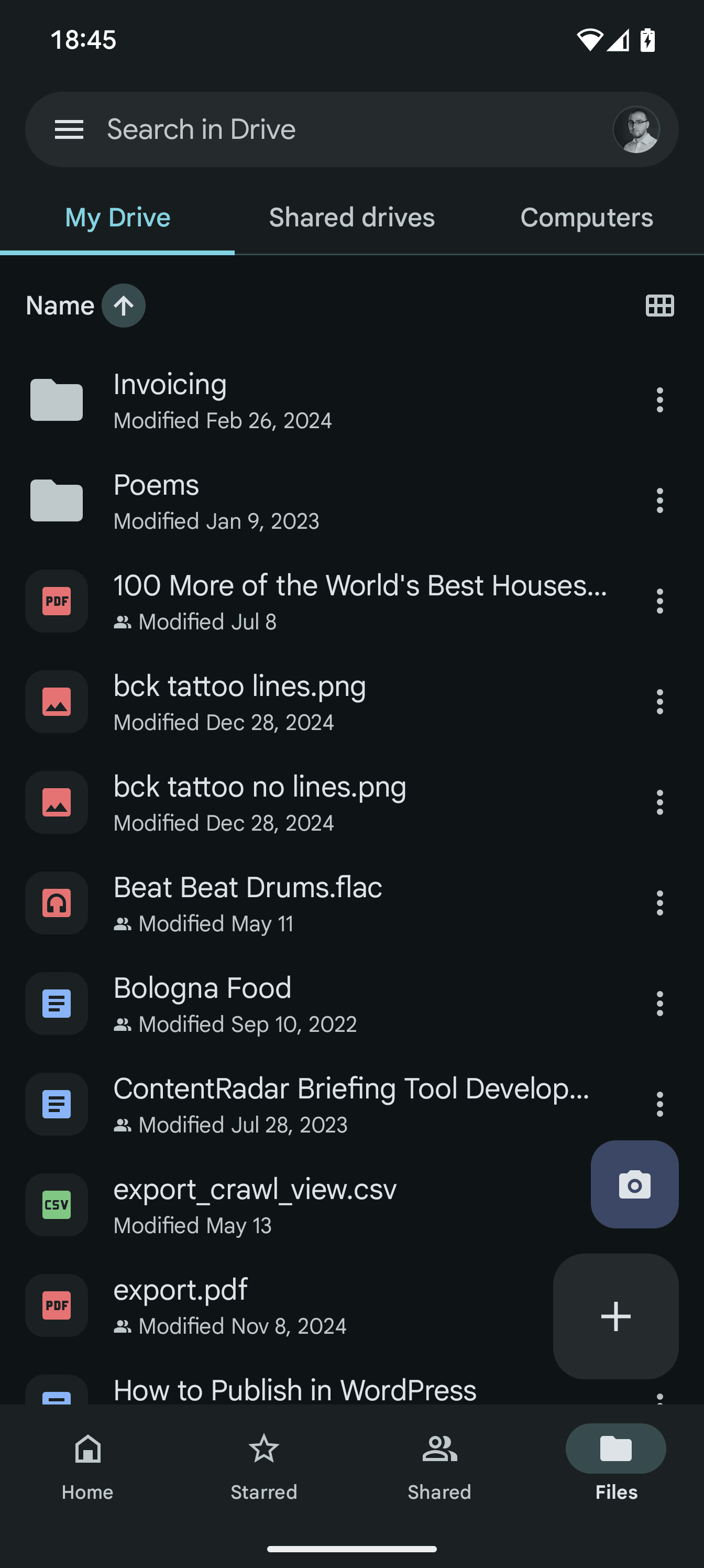Reverse the Name sort order arrow
704x1568 pixels.
(x=124, y=306)
